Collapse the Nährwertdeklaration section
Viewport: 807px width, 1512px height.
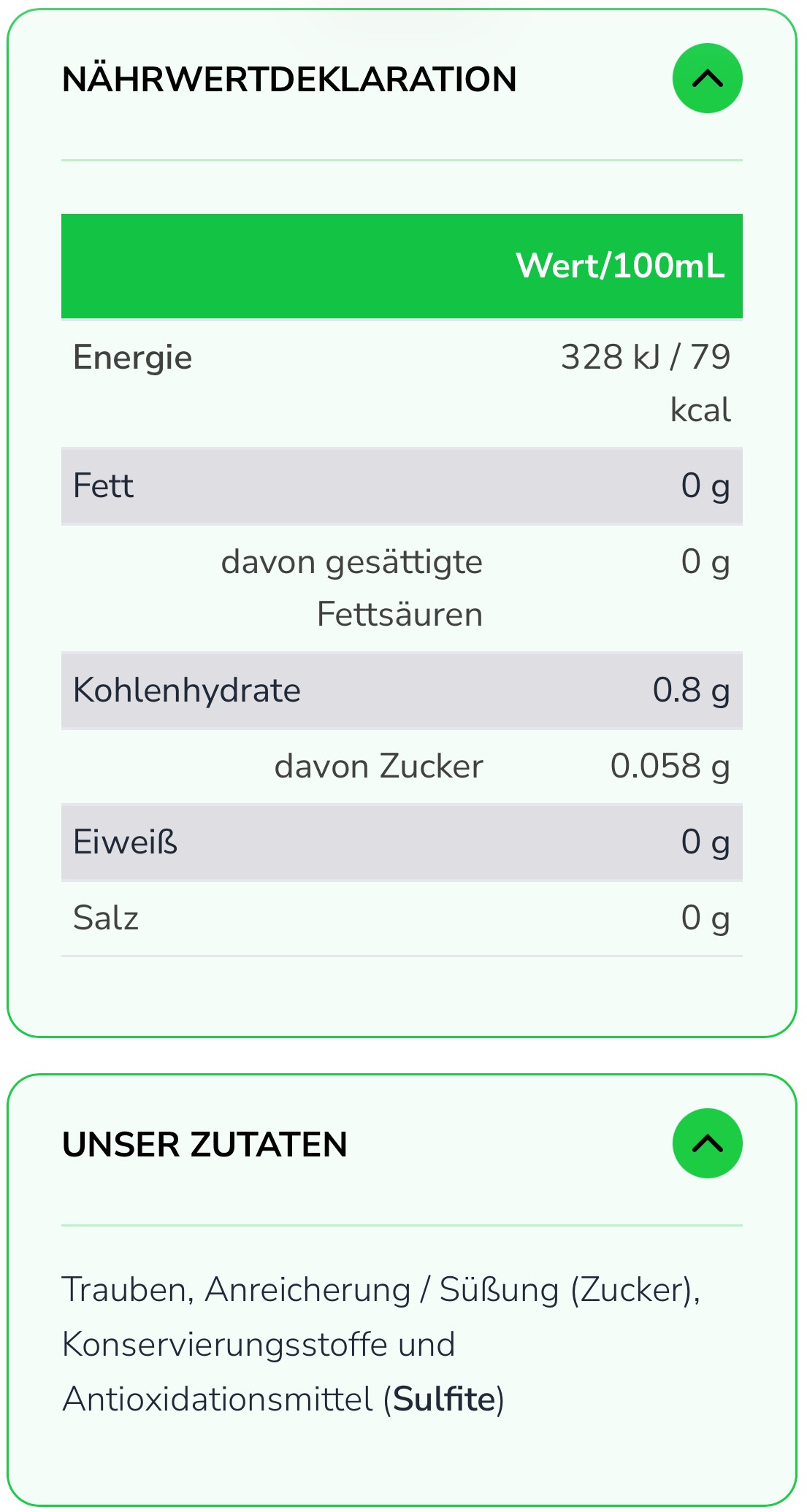(707, 78)
